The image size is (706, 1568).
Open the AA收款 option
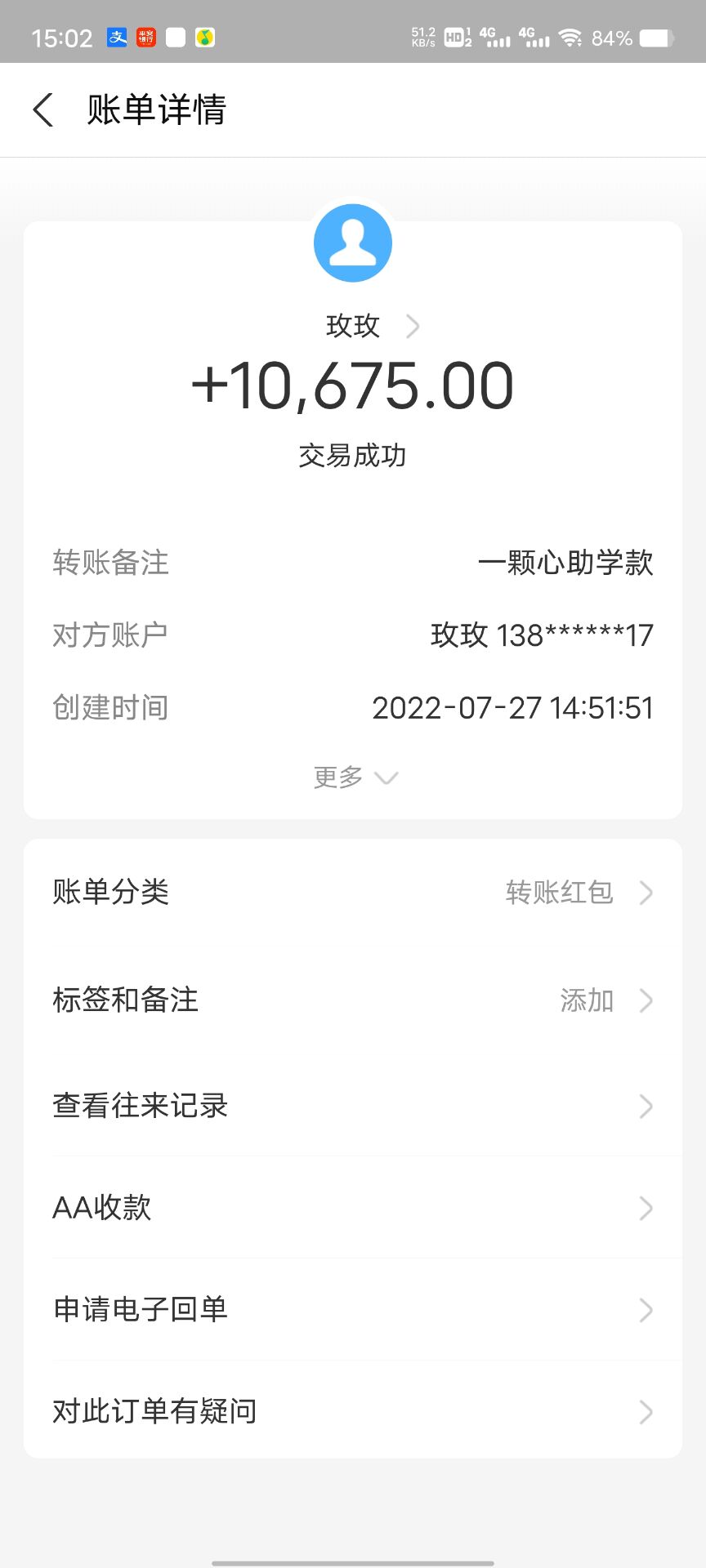click(x=353, y=1208)
